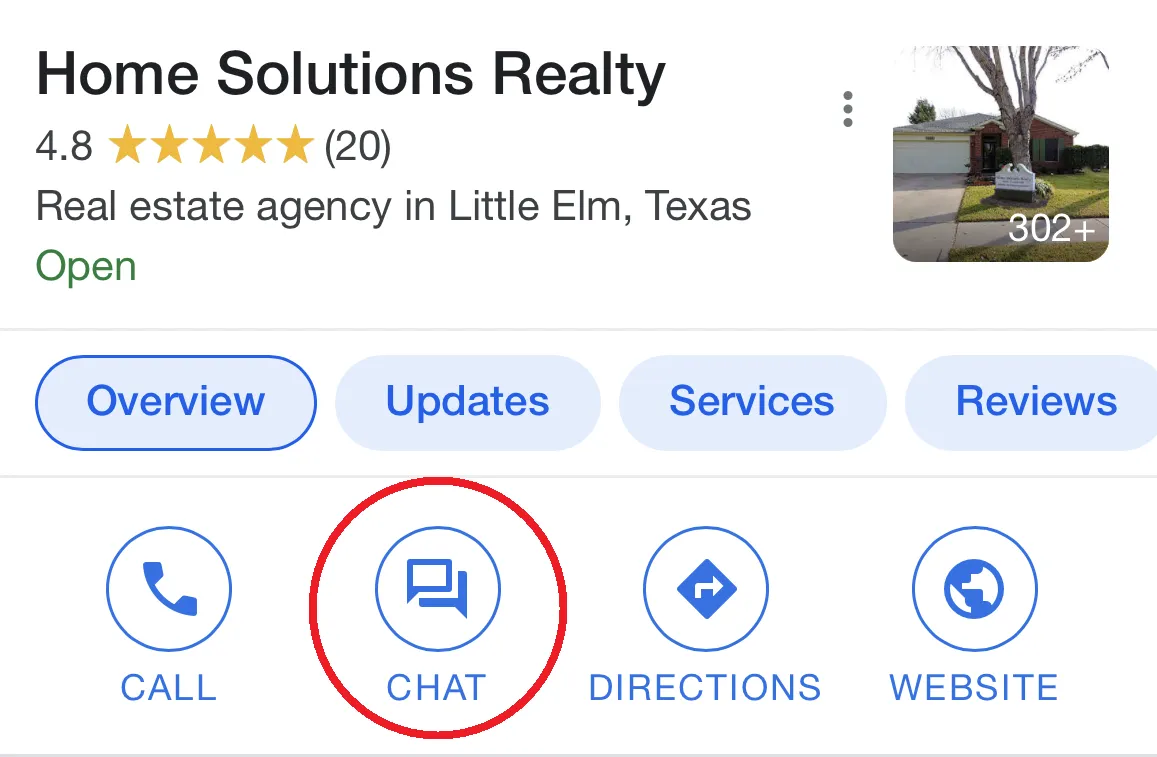The image size is (1157, 757).
Task: Open the Reviews tab
Action: pos(1035,402)
